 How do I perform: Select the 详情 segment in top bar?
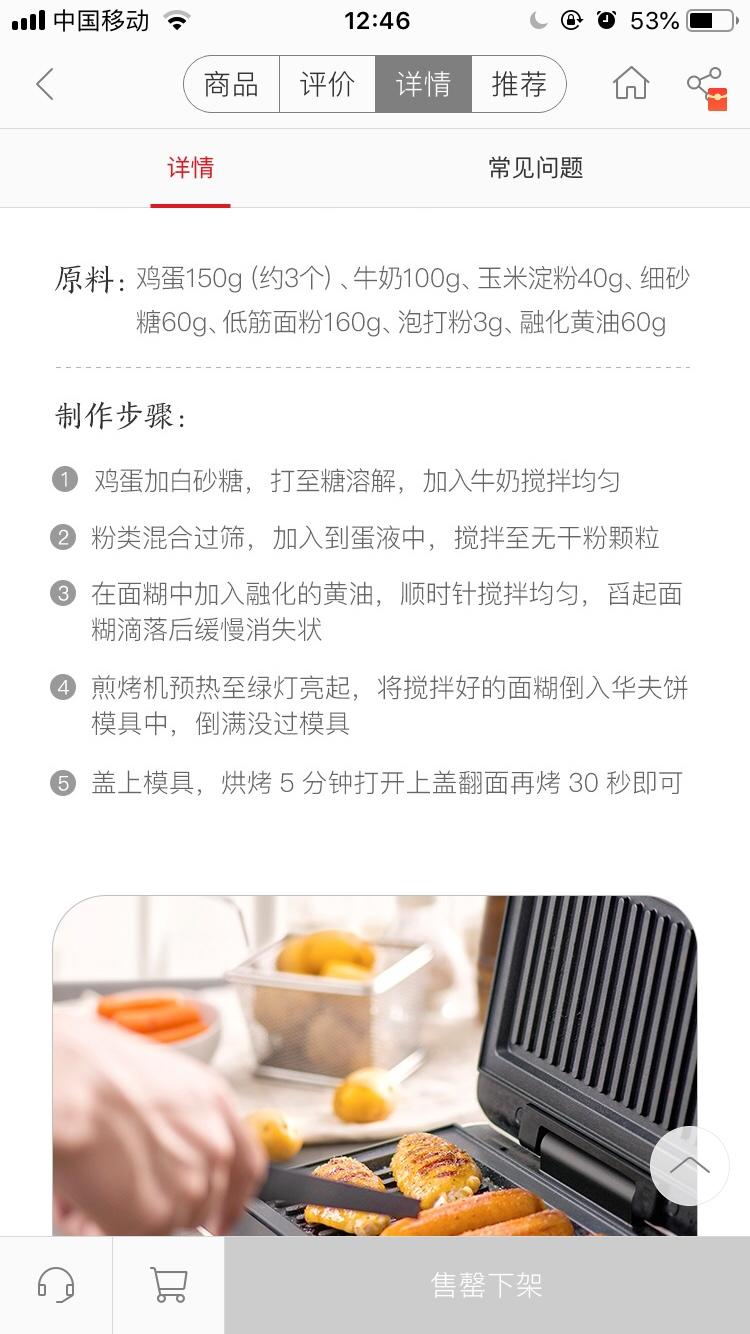tap(423, 84)
